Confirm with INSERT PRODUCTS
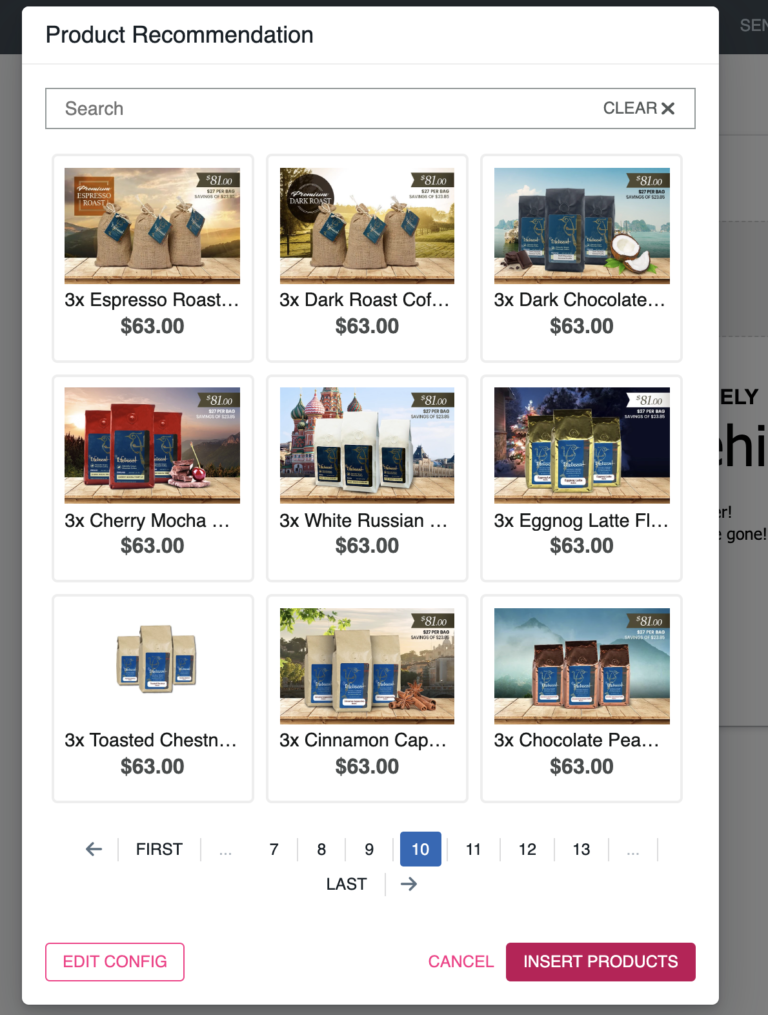768x1015 pixels. [600, 962]
